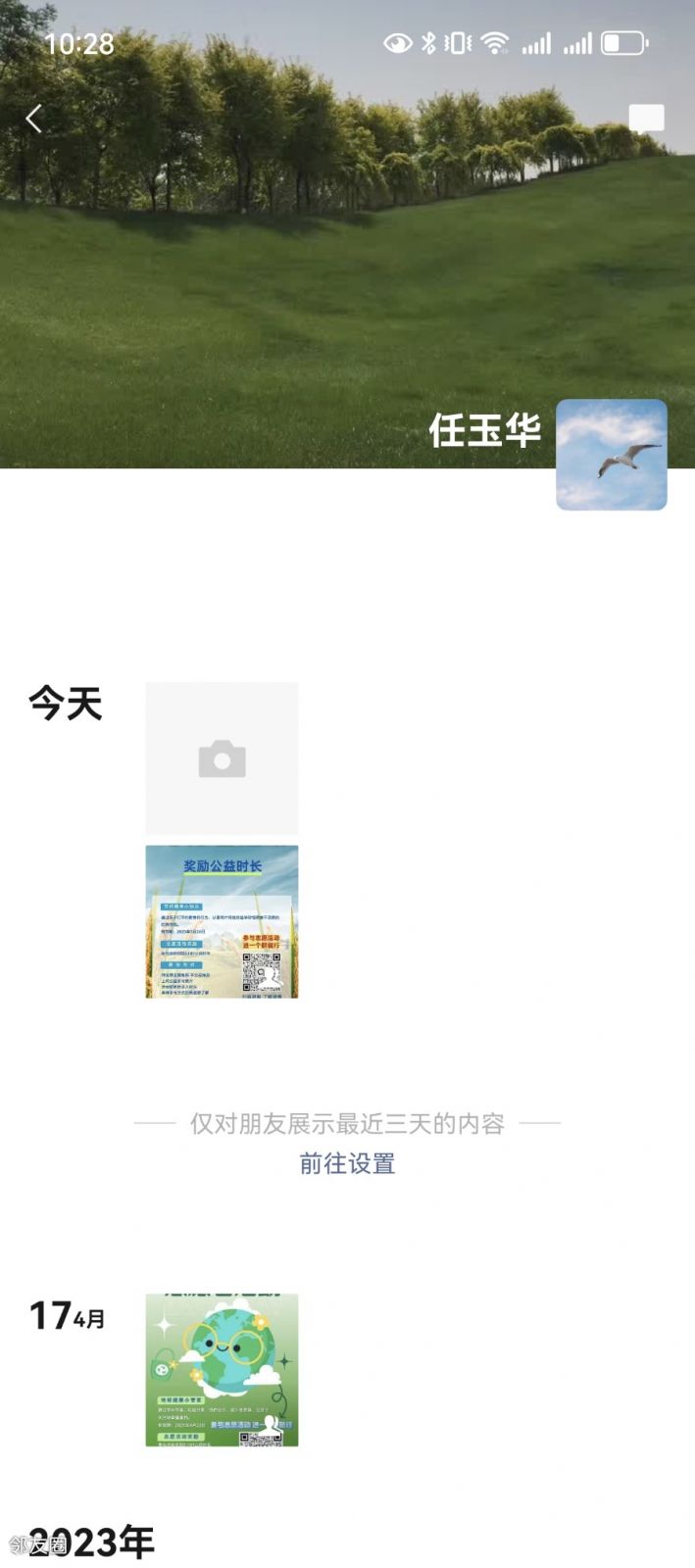Go back using the top-left arrow
The image size is (695, 1568).
pyautogui.click(x=34, y=119)
